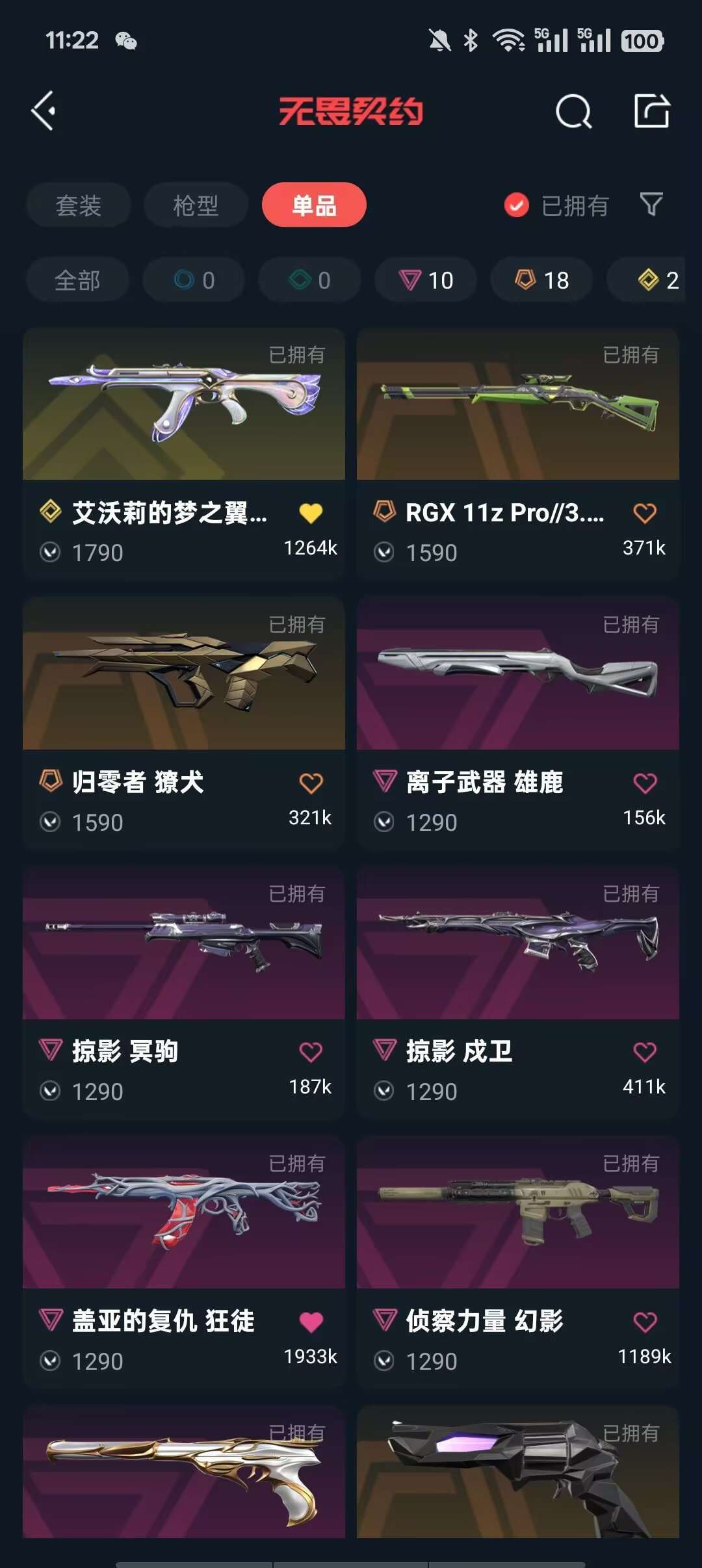Switch to the 枪型 tab

(196, 205)
